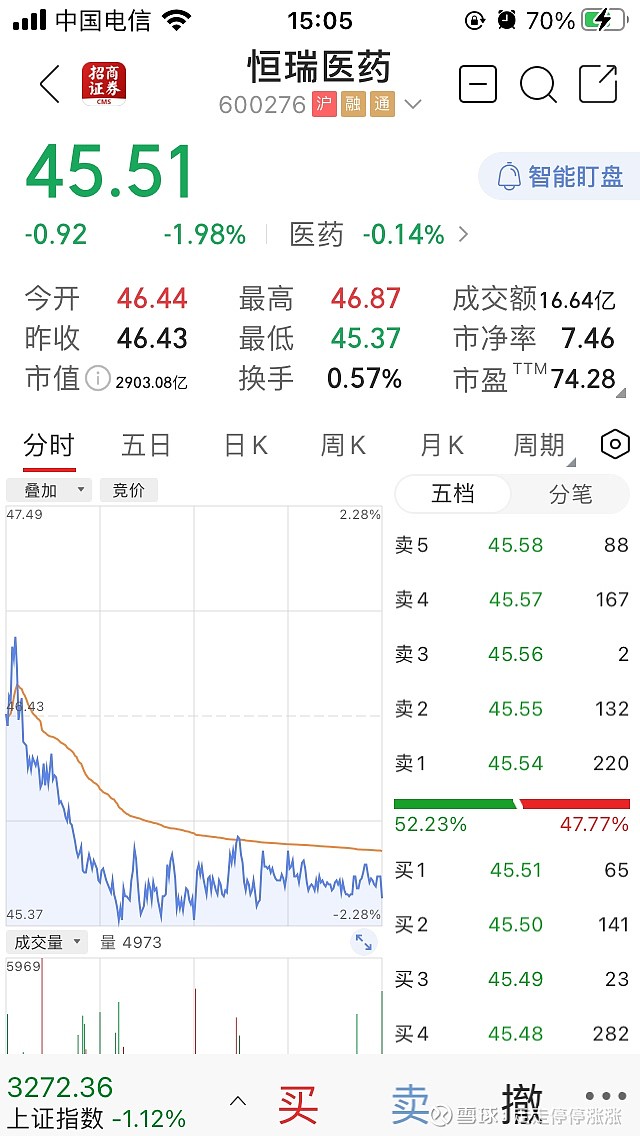Image resolution: width=640 pixels, height=1136 pixels.
Task: Expand the 上证指数 index bar
Action: pos(237,1103)
